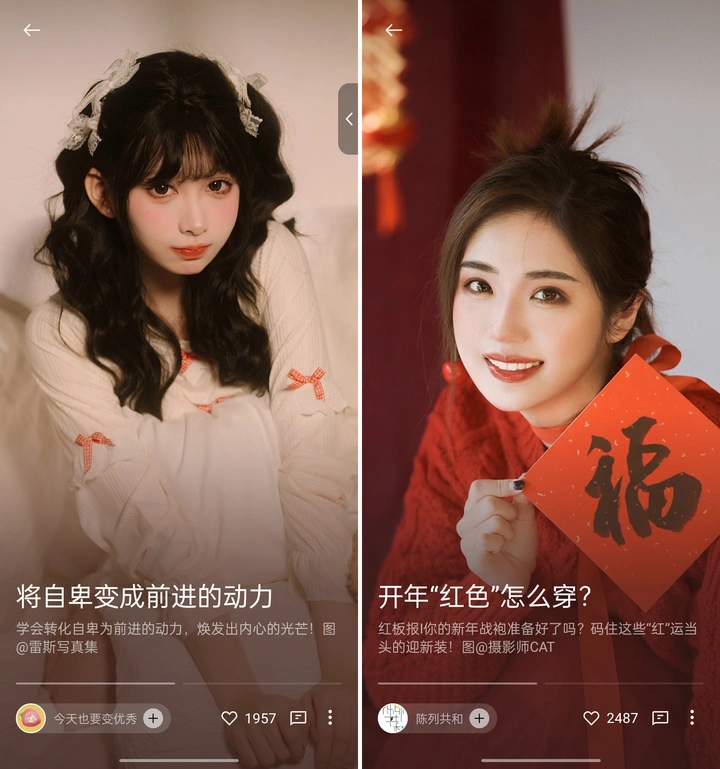
Task: Open comments on the 开年"红色"怎么穿 post
Action: coord(660,718)
